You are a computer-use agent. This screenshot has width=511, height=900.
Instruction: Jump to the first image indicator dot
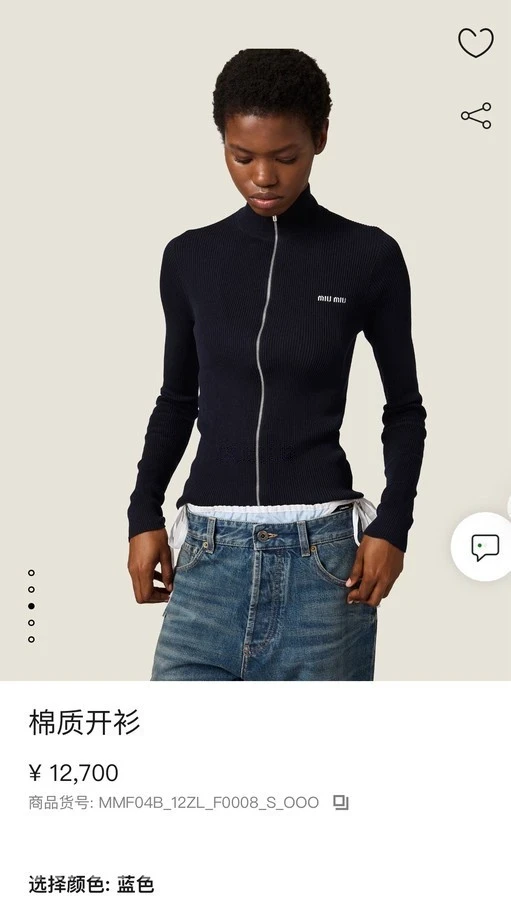(x=31, y=573)
